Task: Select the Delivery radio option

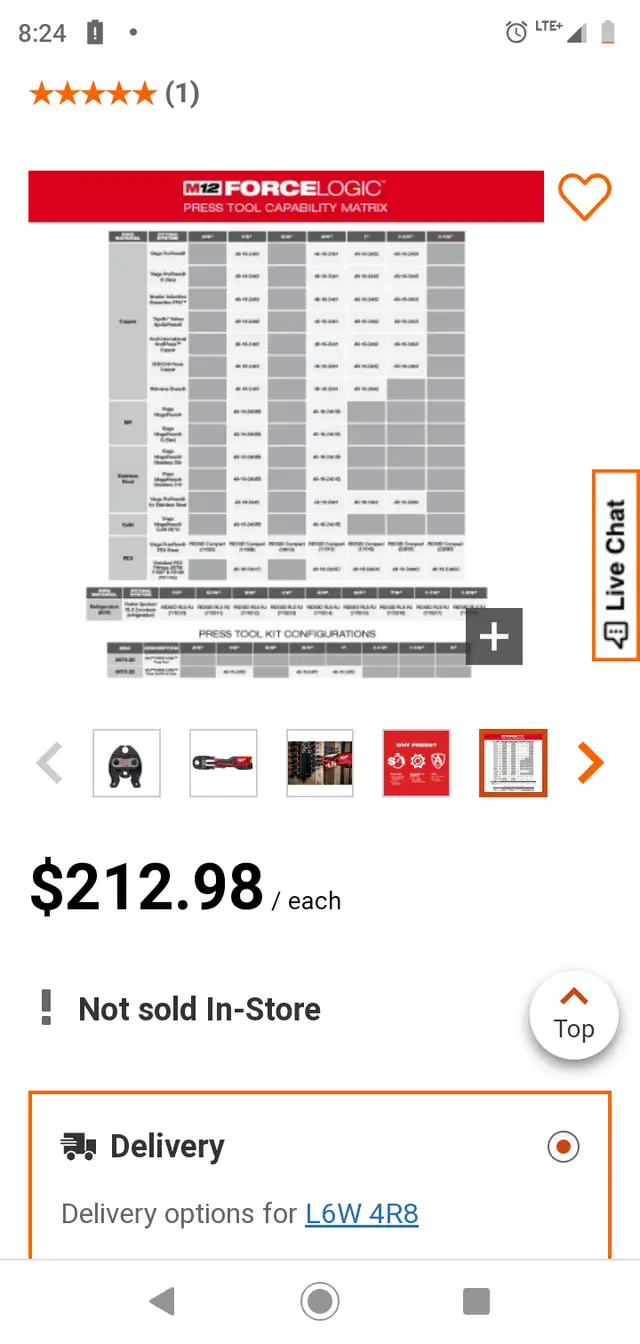Action: 564,1146
